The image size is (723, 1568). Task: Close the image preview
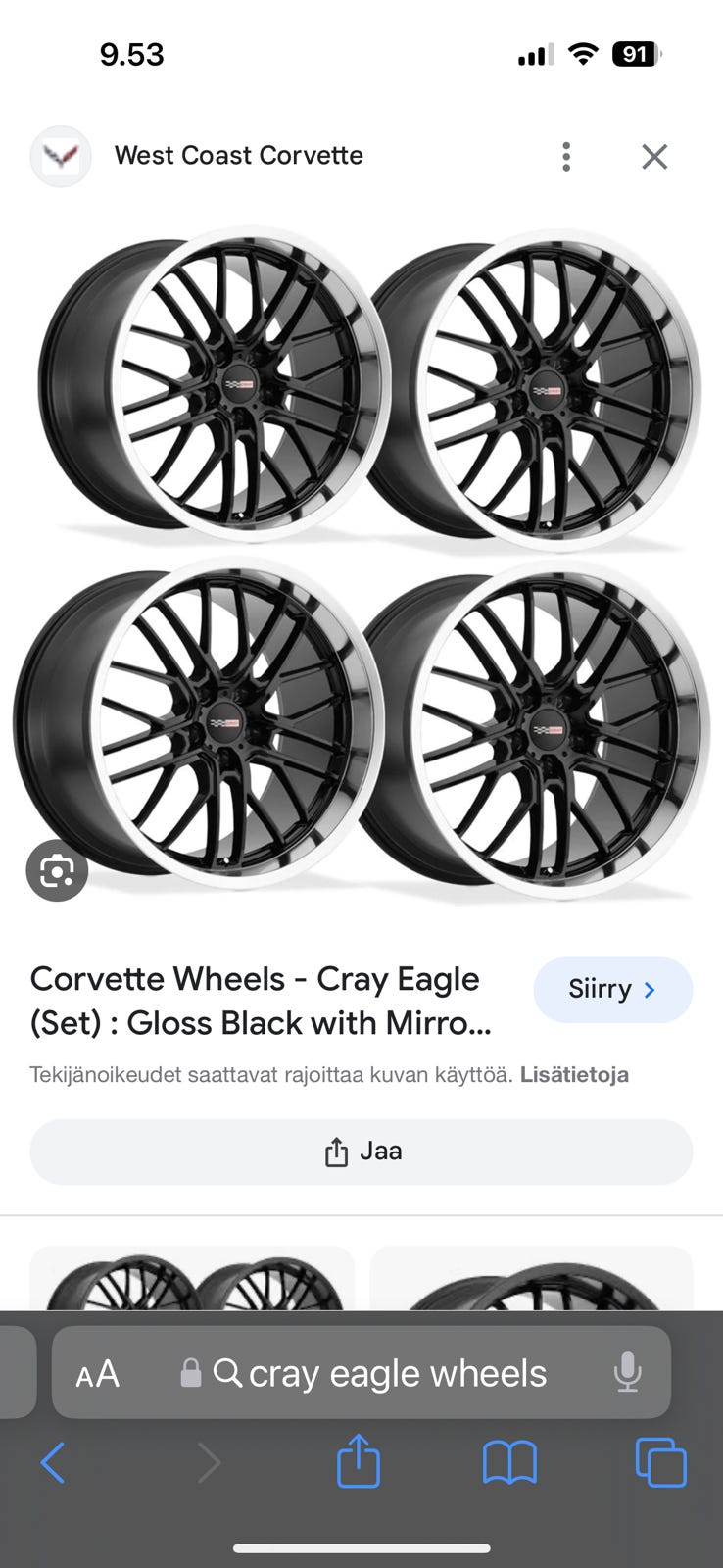click(654, 157)
